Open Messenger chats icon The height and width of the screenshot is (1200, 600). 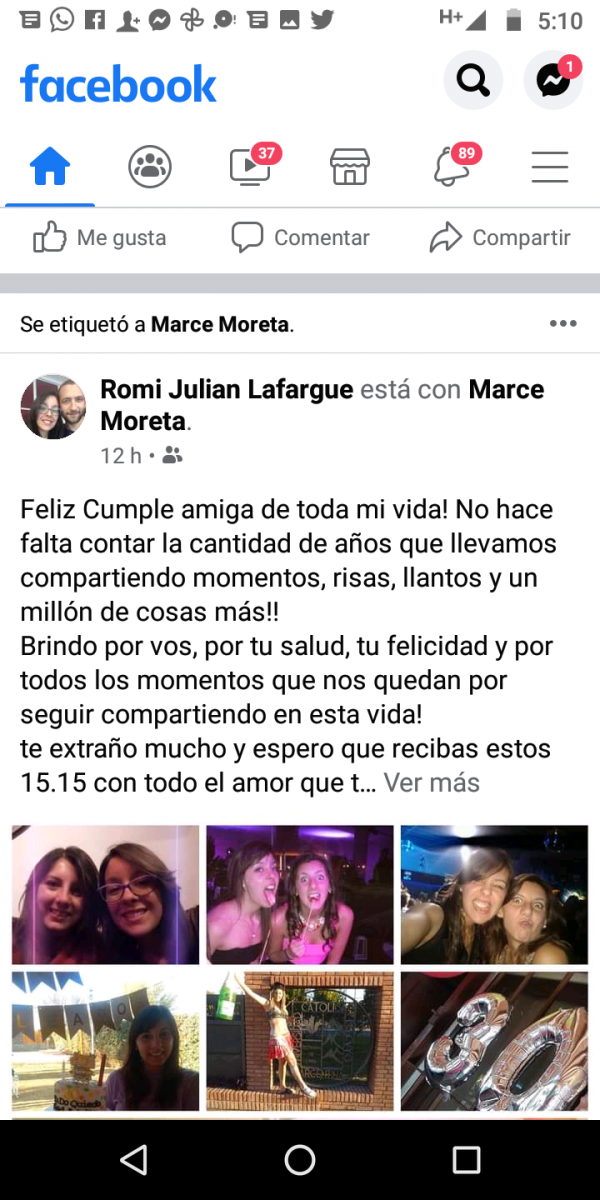(553, 81)
